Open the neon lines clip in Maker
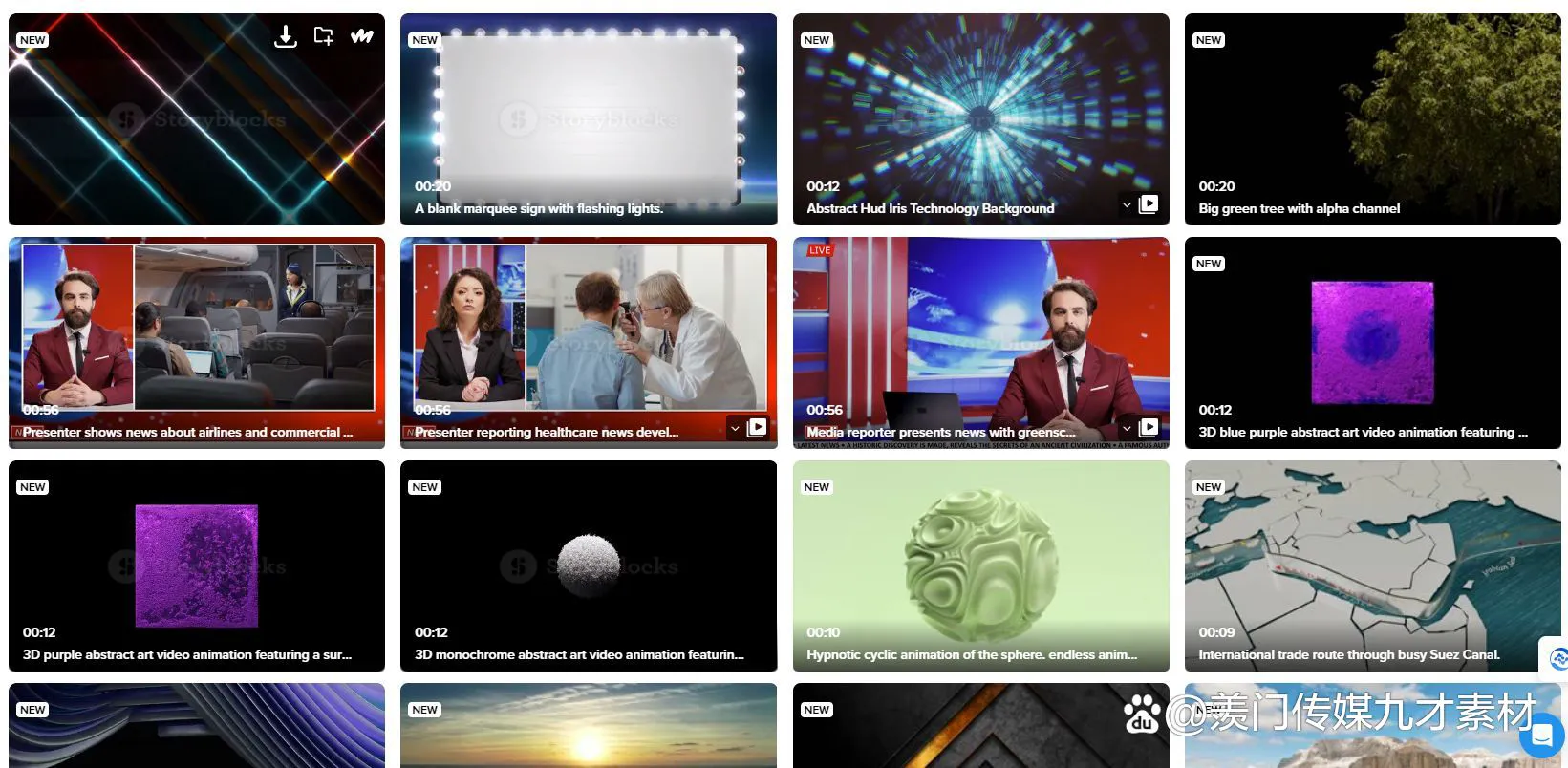Image resolution: width=1568 pixels, height=768 pixels. [361, 36]
